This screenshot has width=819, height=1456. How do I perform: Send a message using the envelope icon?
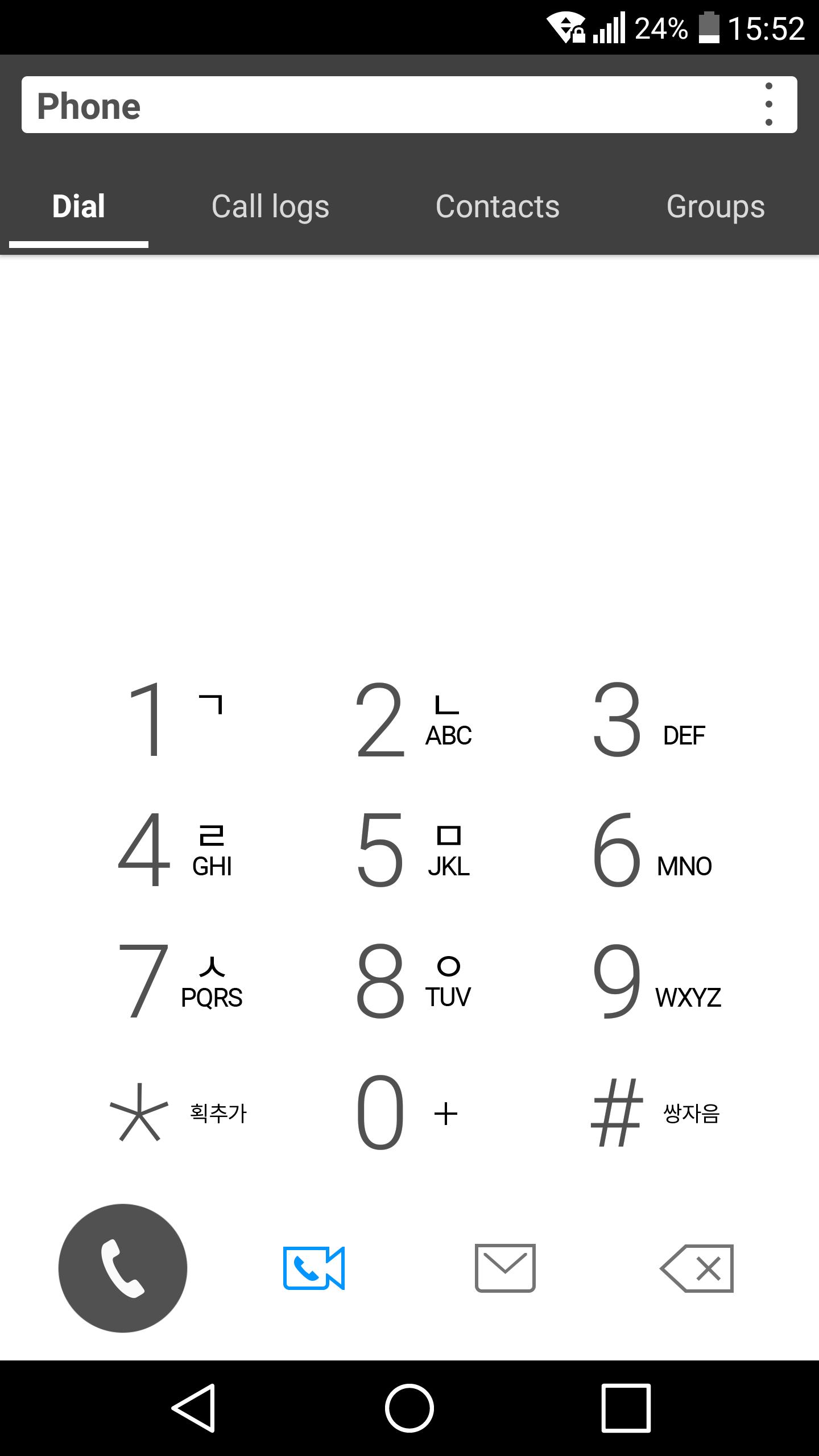505,1268
